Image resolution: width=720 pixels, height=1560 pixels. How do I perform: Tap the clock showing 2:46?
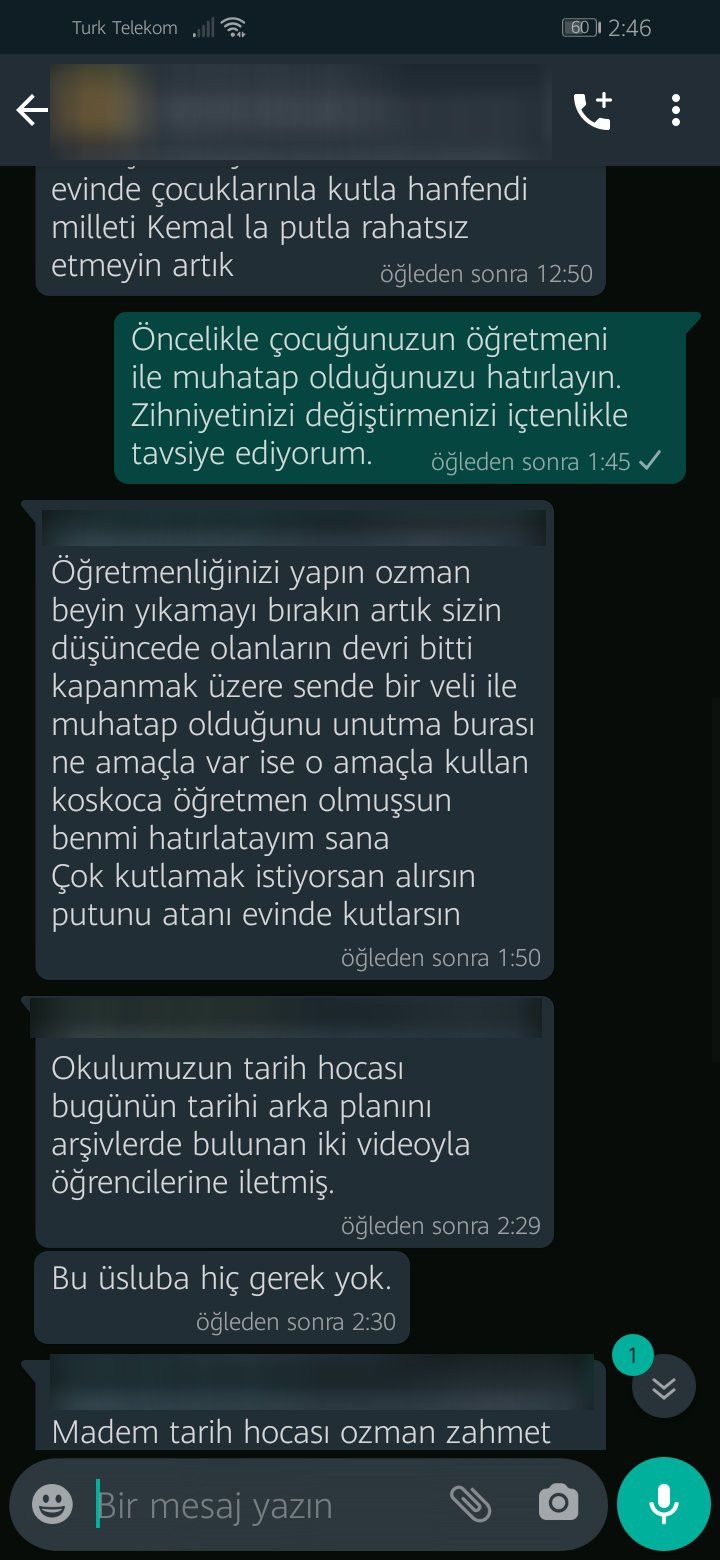(x=630, y=27)
